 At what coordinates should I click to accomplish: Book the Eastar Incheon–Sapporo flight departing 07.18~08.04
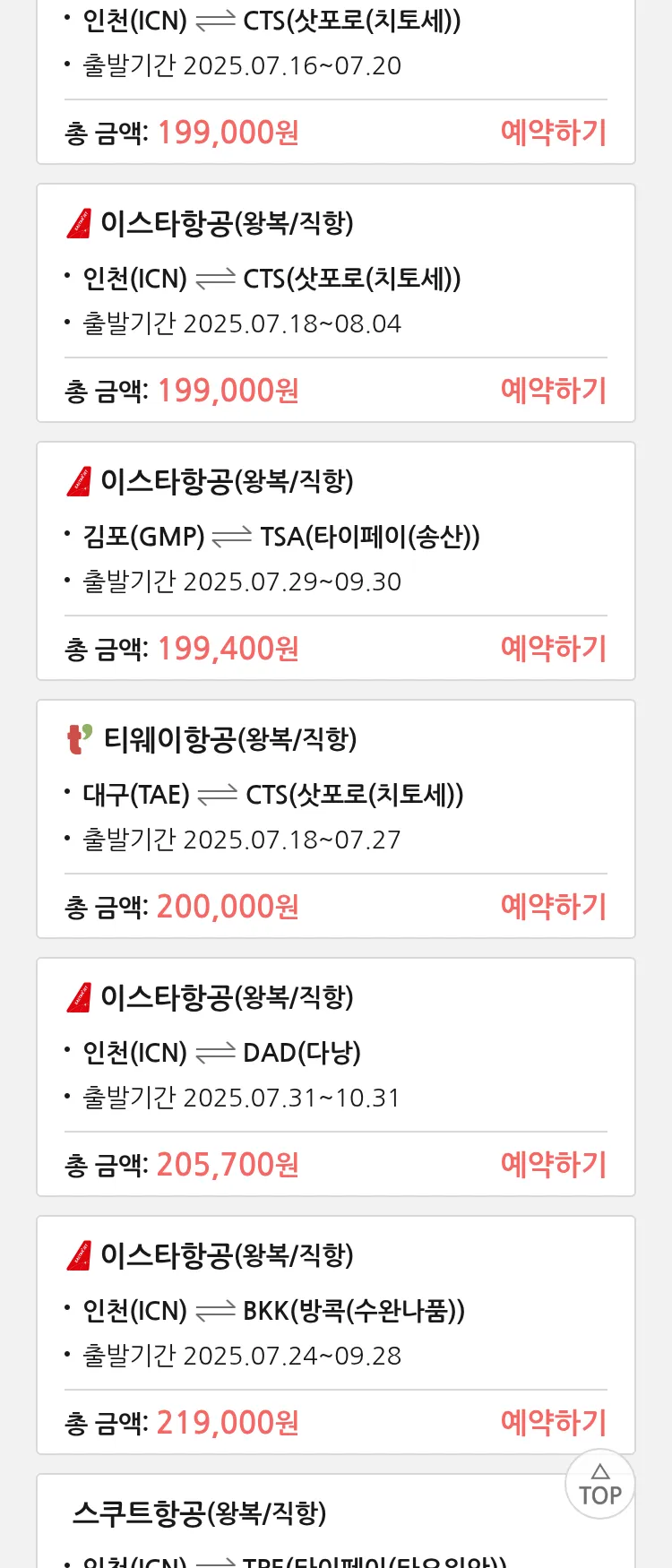pyautogui.click(x=553, y=391)
